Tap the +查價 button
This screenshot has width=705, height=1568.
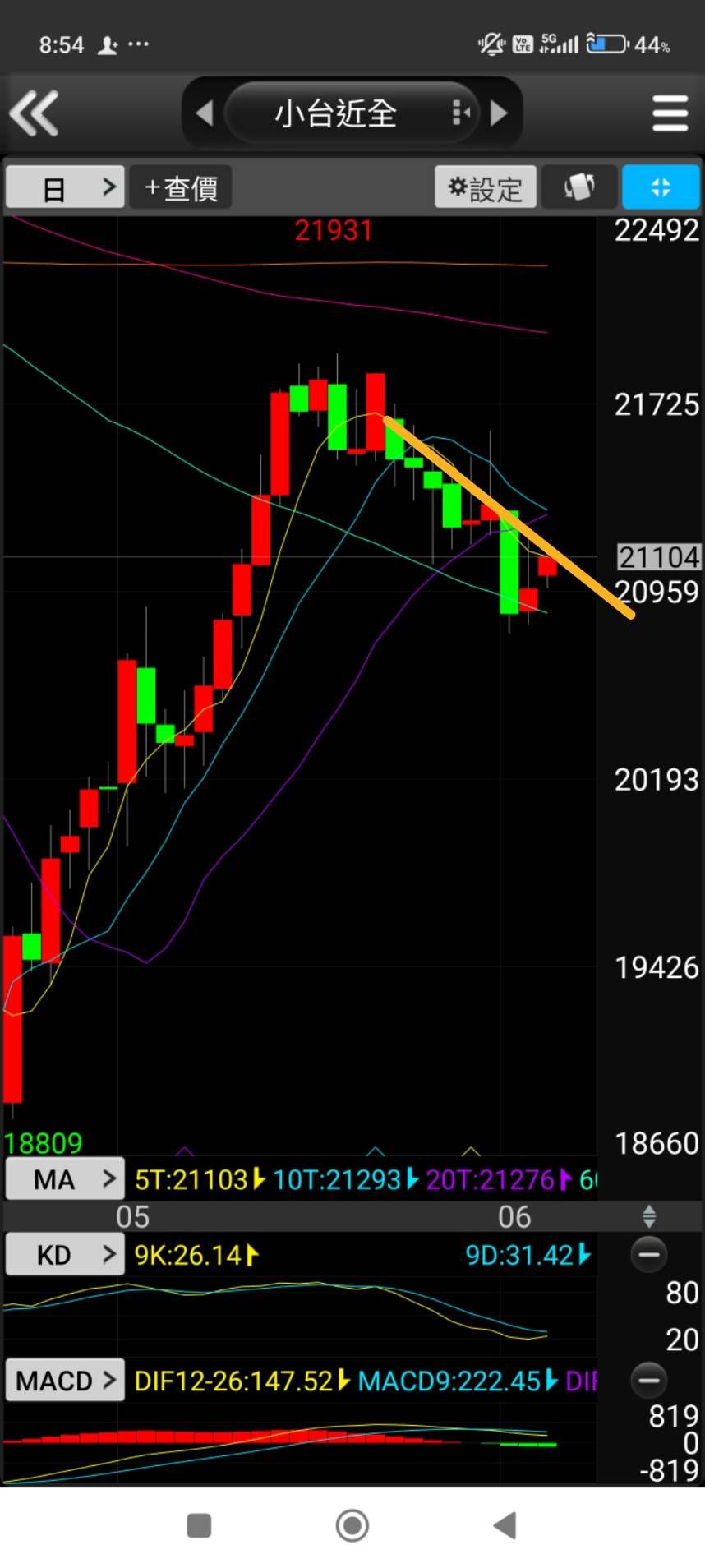pos(181,188)
